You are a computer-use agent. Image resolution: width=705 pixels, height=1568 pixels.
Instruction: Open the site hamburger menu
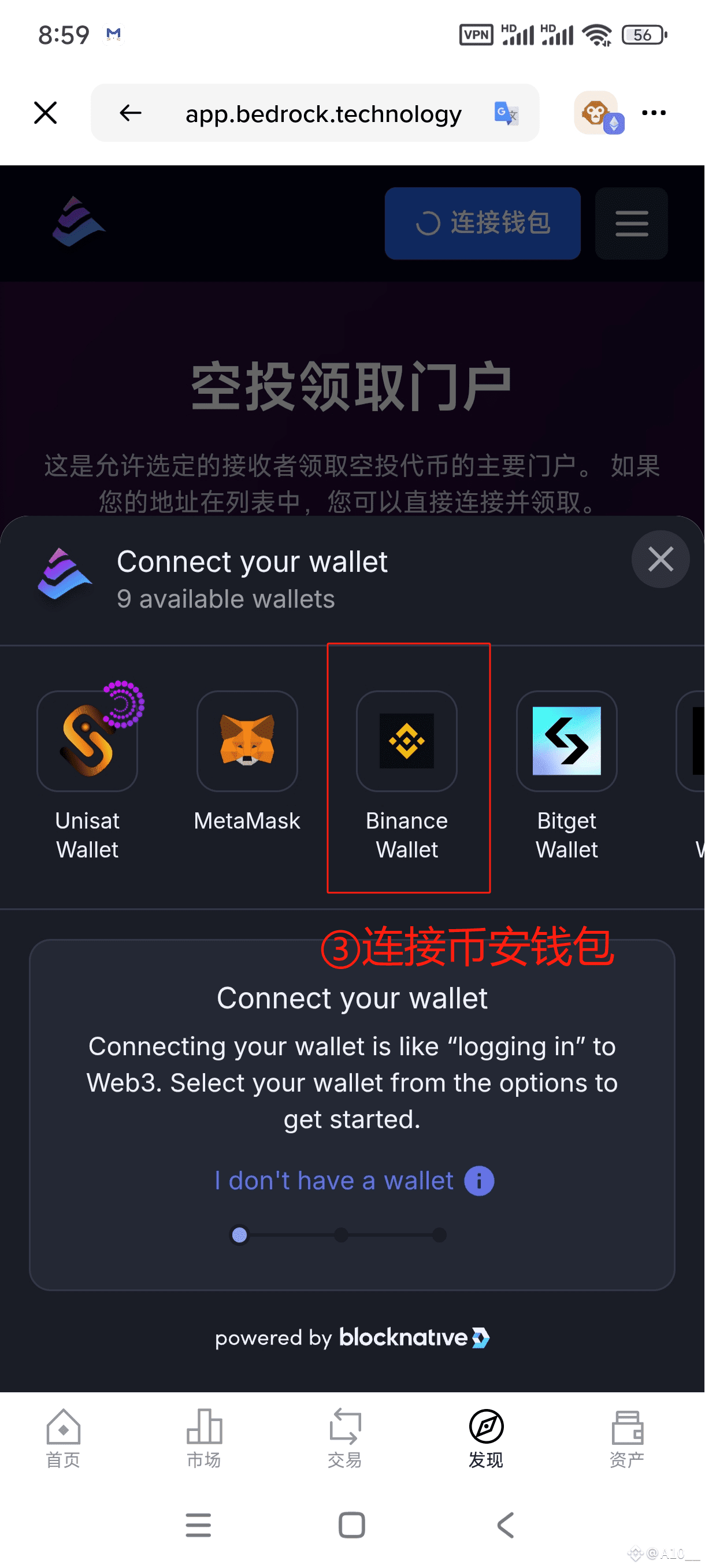coord(632,223)
